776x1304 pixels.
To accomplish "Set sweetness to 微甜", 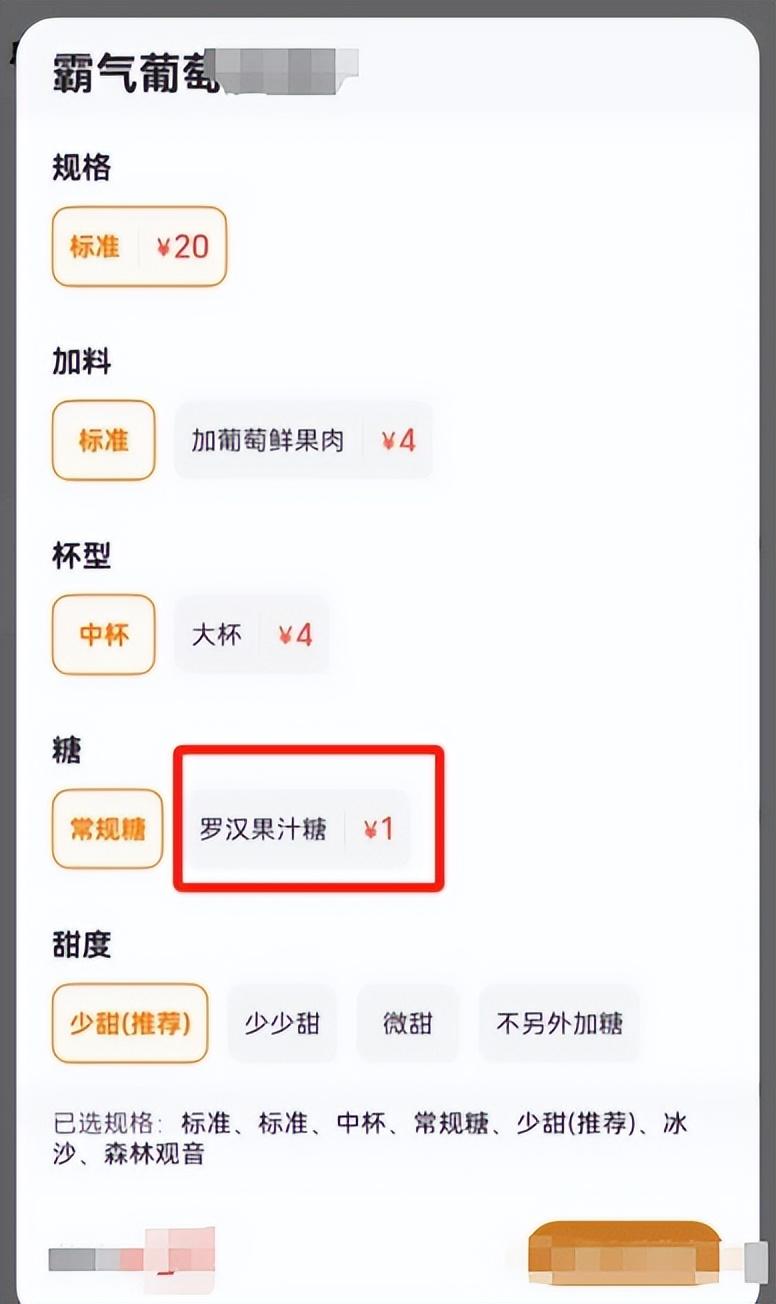I will click(x=407, y=1022).
